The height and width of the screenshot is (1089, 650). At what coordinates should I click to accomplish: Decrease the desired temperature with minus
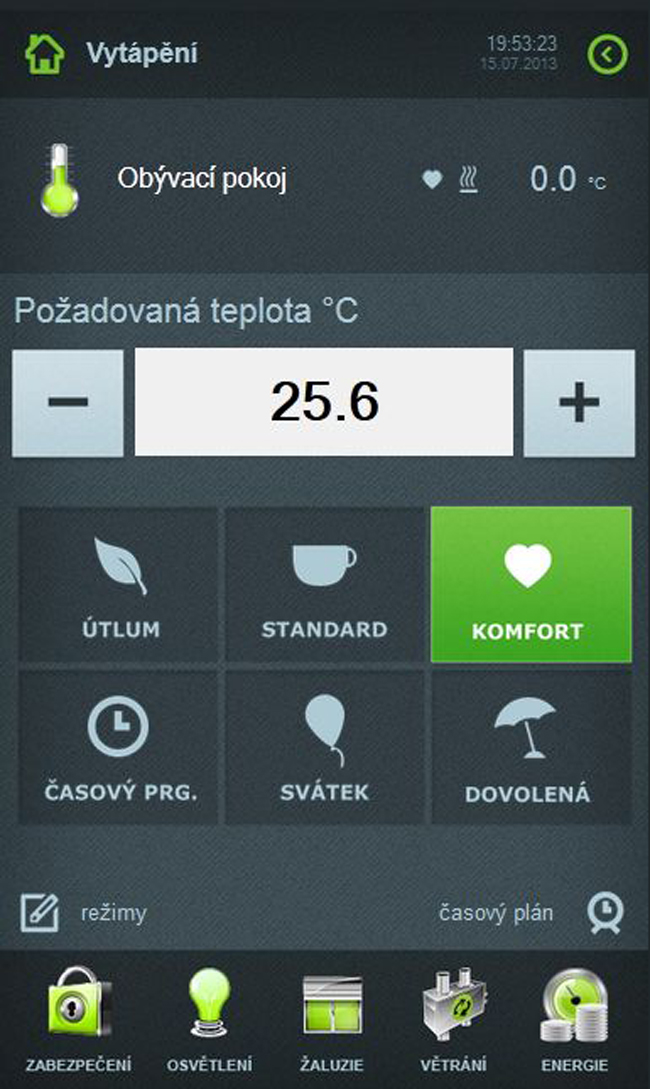pyautogui.click(x=68, y=403)
